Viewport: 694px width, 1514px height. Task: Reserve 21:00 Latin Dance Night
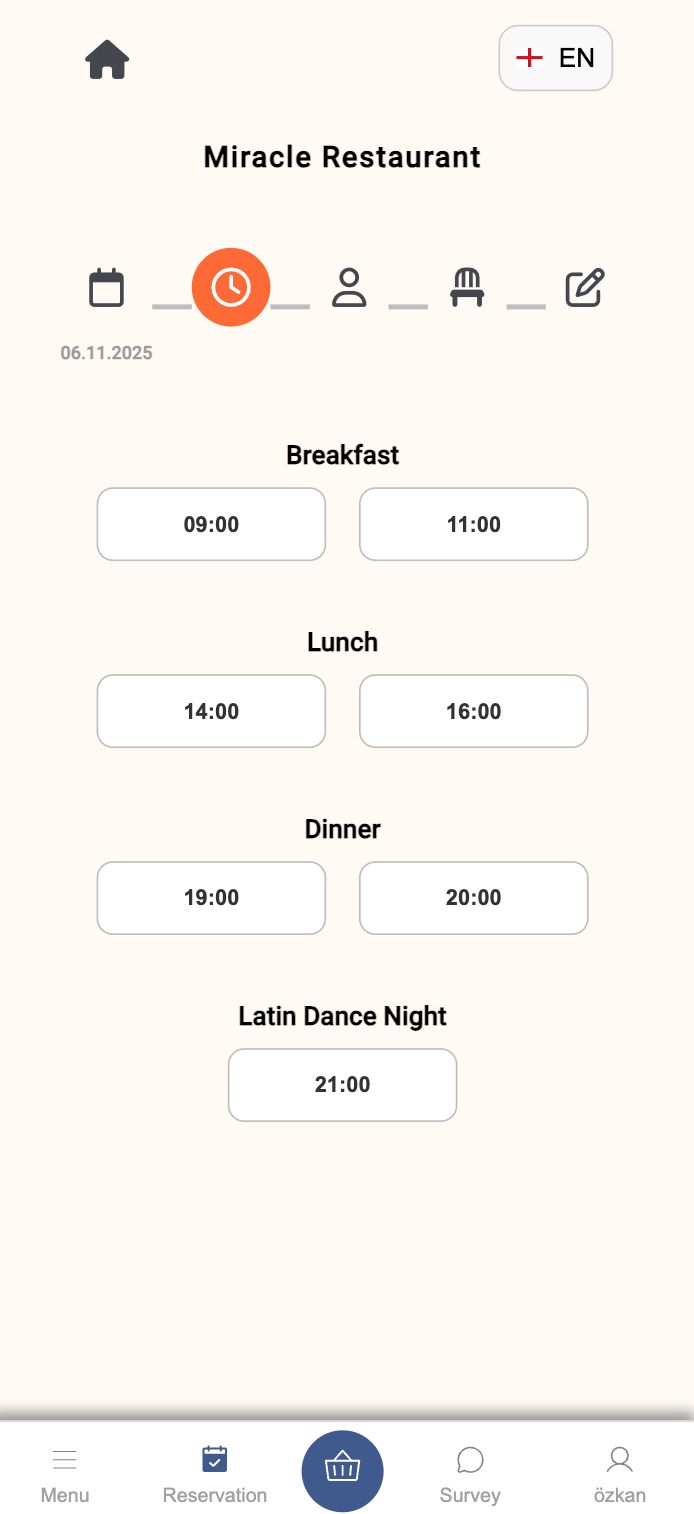342,1085
